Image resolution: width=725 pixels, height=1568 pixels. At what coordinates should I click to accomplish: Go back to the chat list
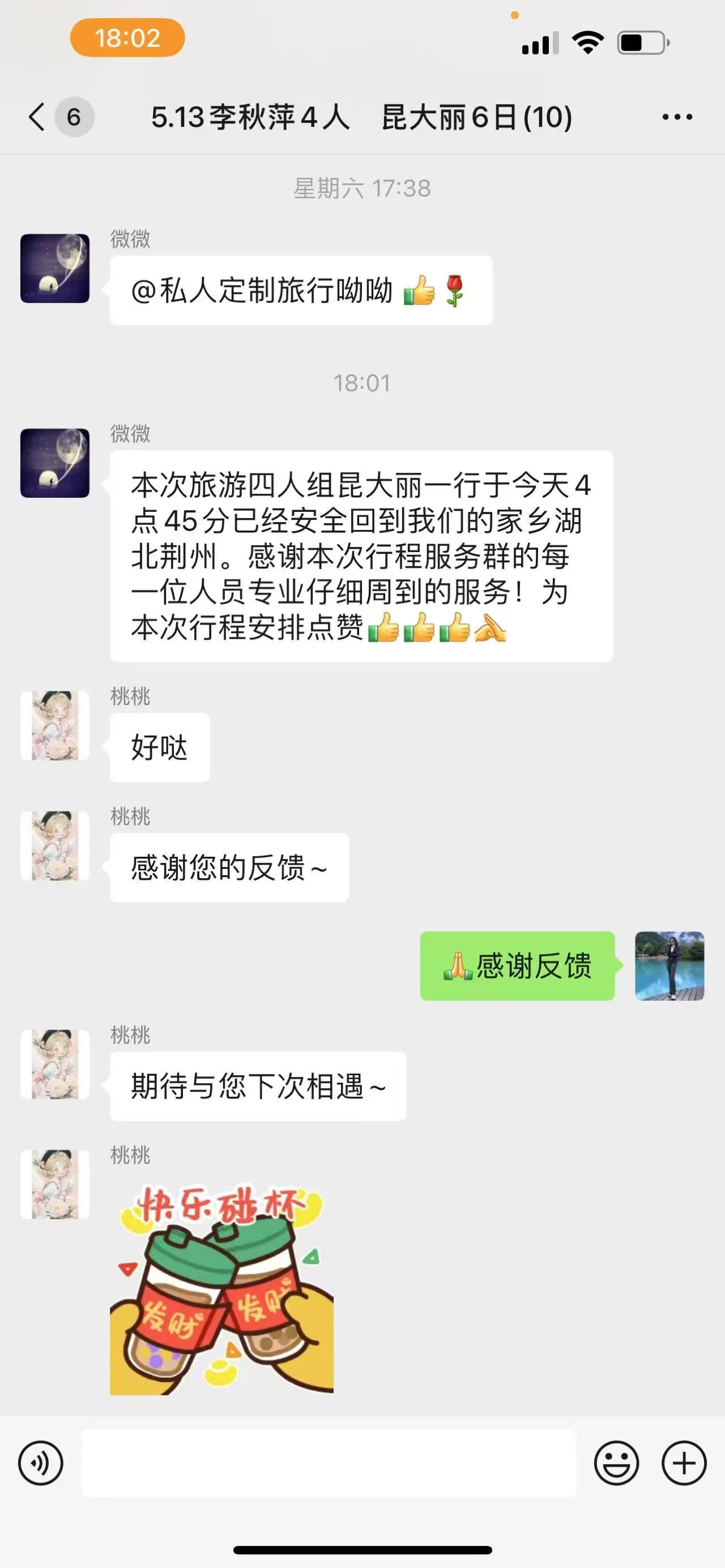click(x=38, y=117)
